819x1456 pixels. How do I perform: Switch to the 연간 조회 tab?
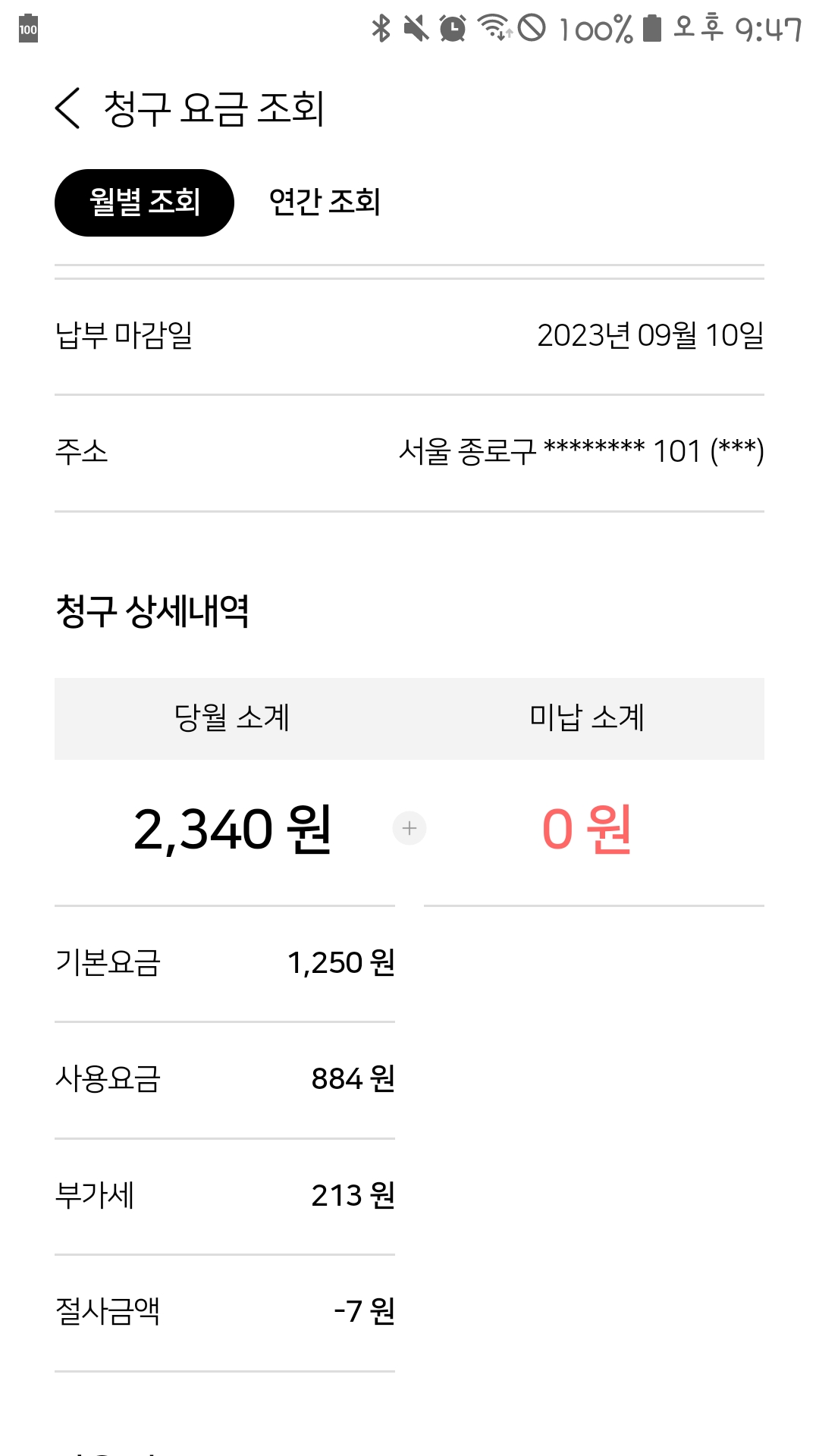coord(325,202)
